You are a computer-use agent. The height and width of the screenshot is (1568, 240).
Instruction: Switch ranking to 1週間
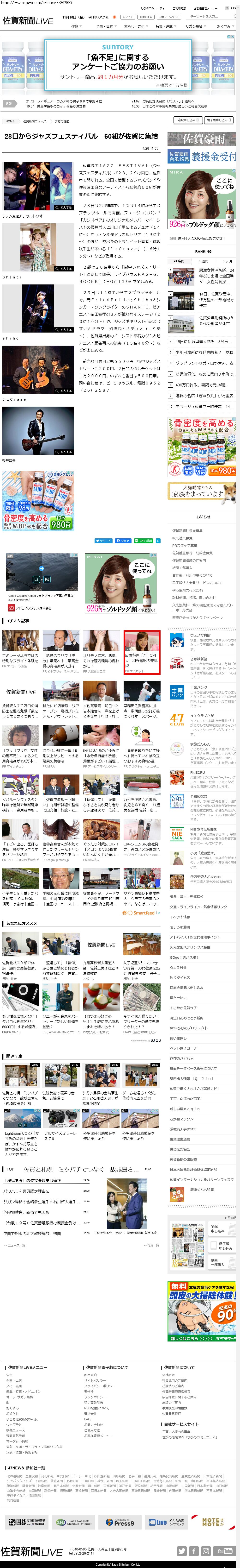pos(204,260)
